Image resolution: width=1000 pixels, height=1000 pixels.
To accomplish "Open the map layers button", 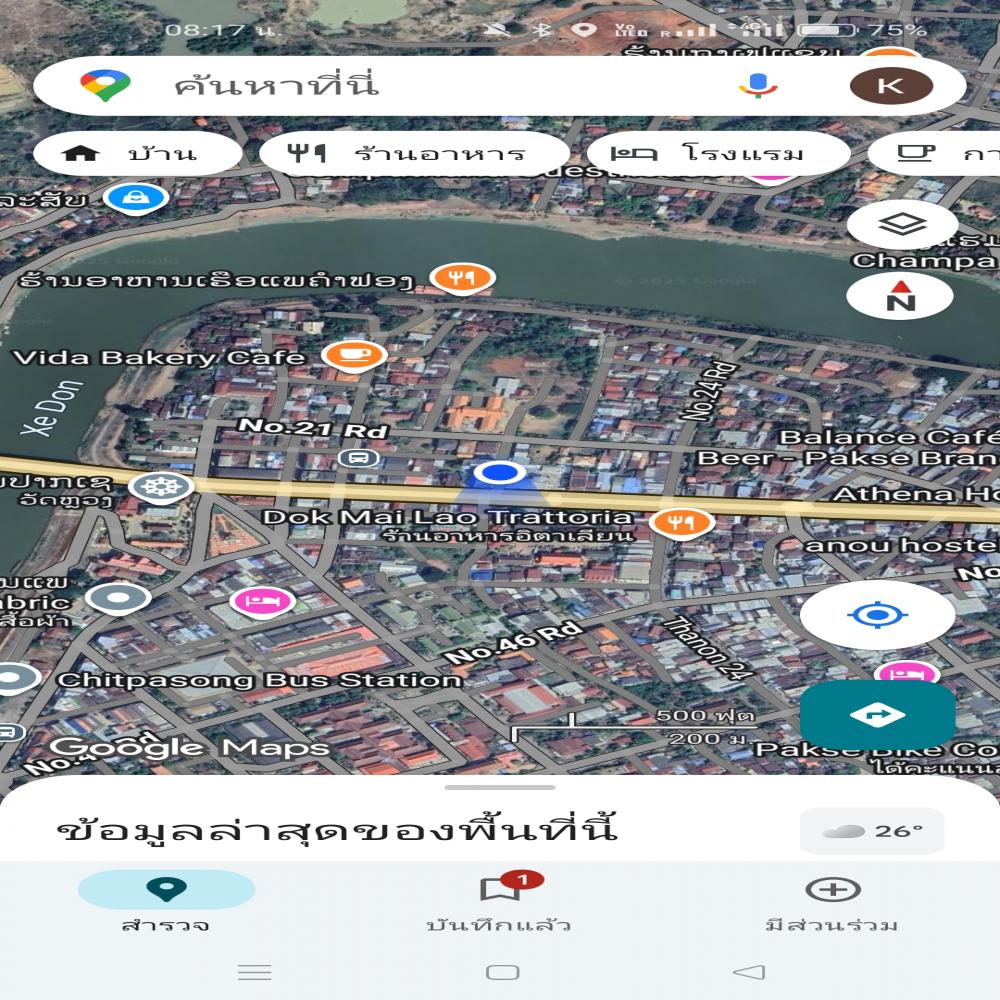I will coord(902,225).
